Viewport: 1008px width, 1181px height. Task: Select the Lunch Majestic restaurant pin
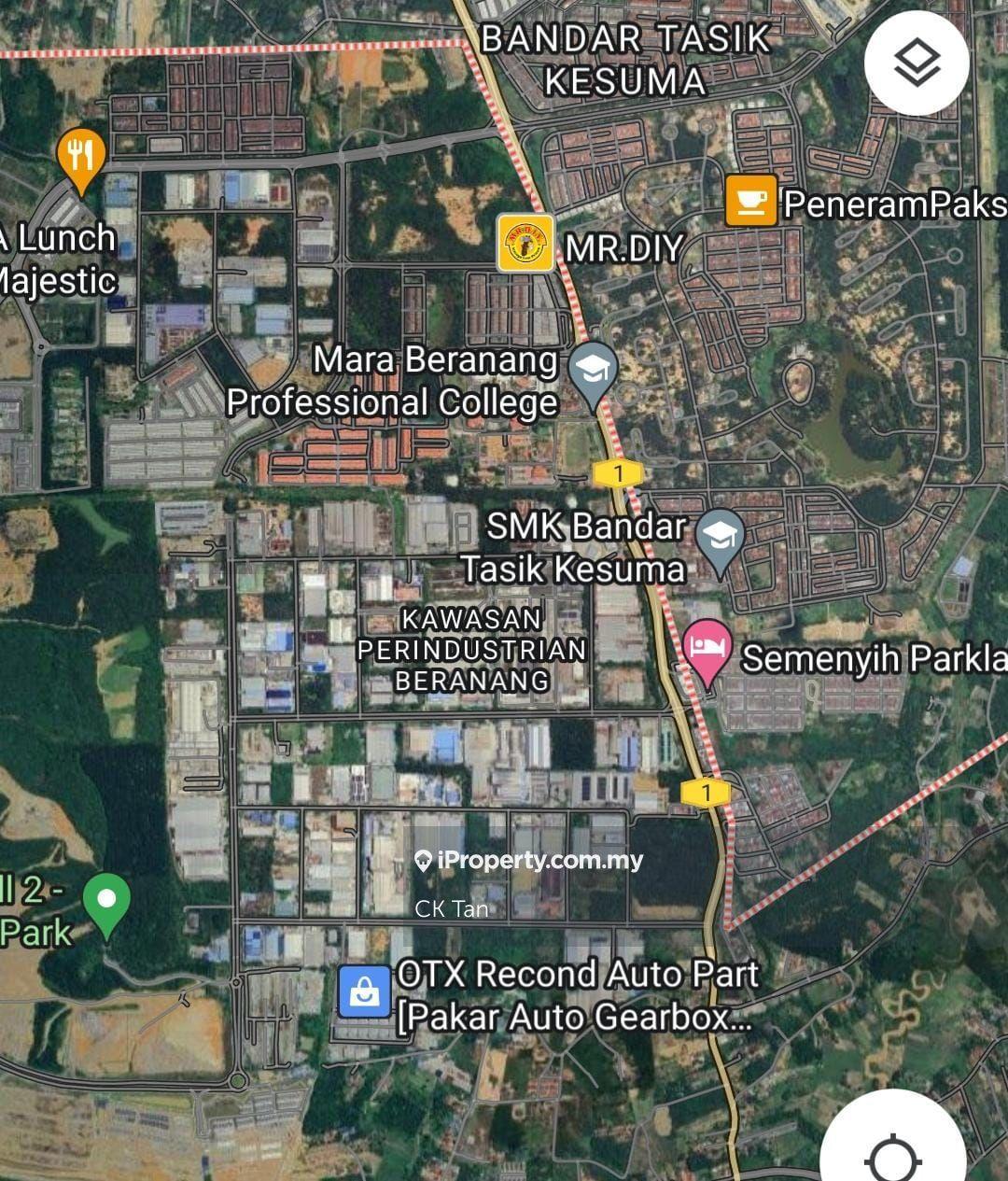point(81,157)
